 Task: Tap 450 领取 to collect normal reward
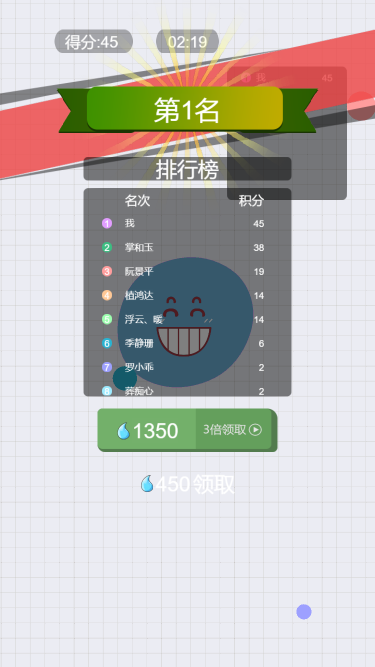tap(187, 484)
